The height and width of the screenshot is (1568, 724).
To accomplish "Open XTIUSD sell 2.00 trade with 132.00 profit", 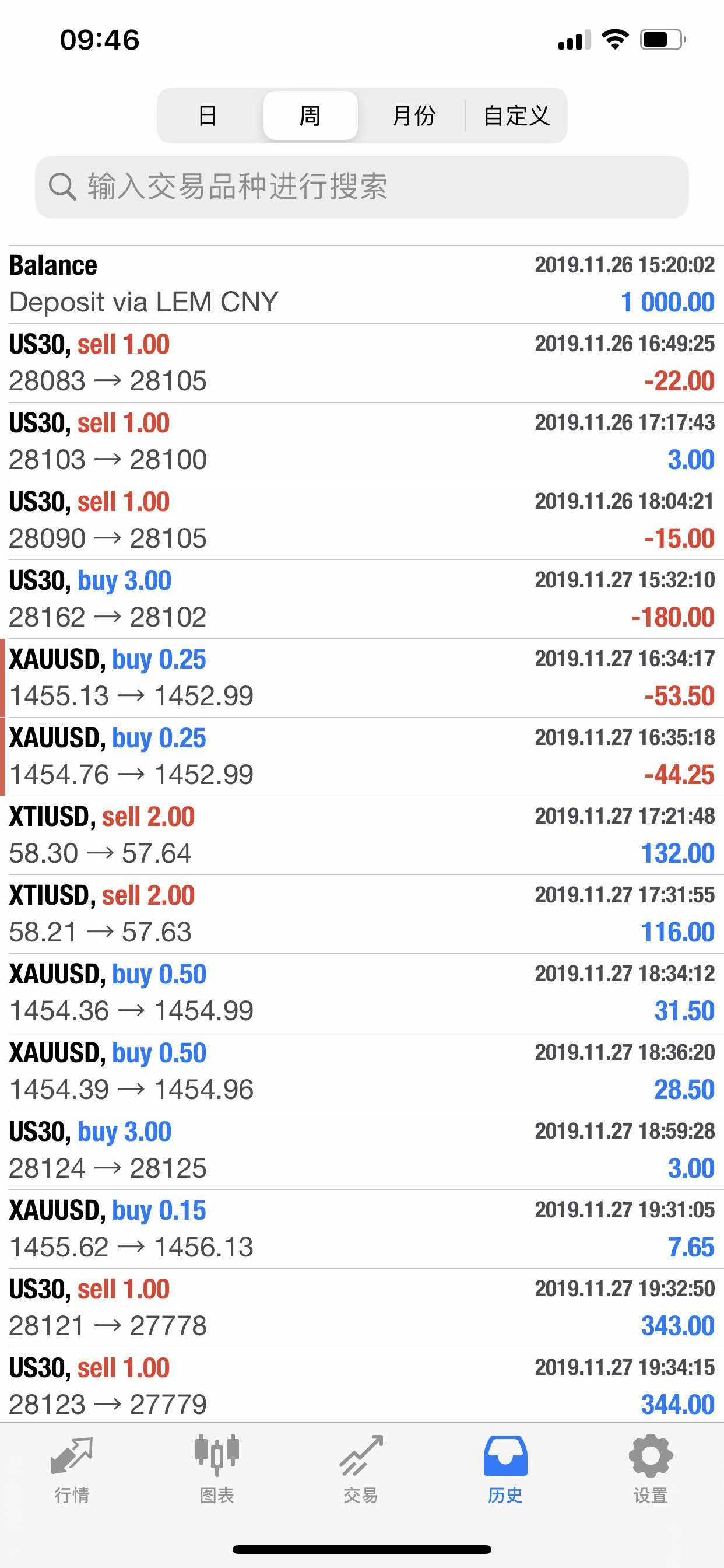I will (362, 835).
